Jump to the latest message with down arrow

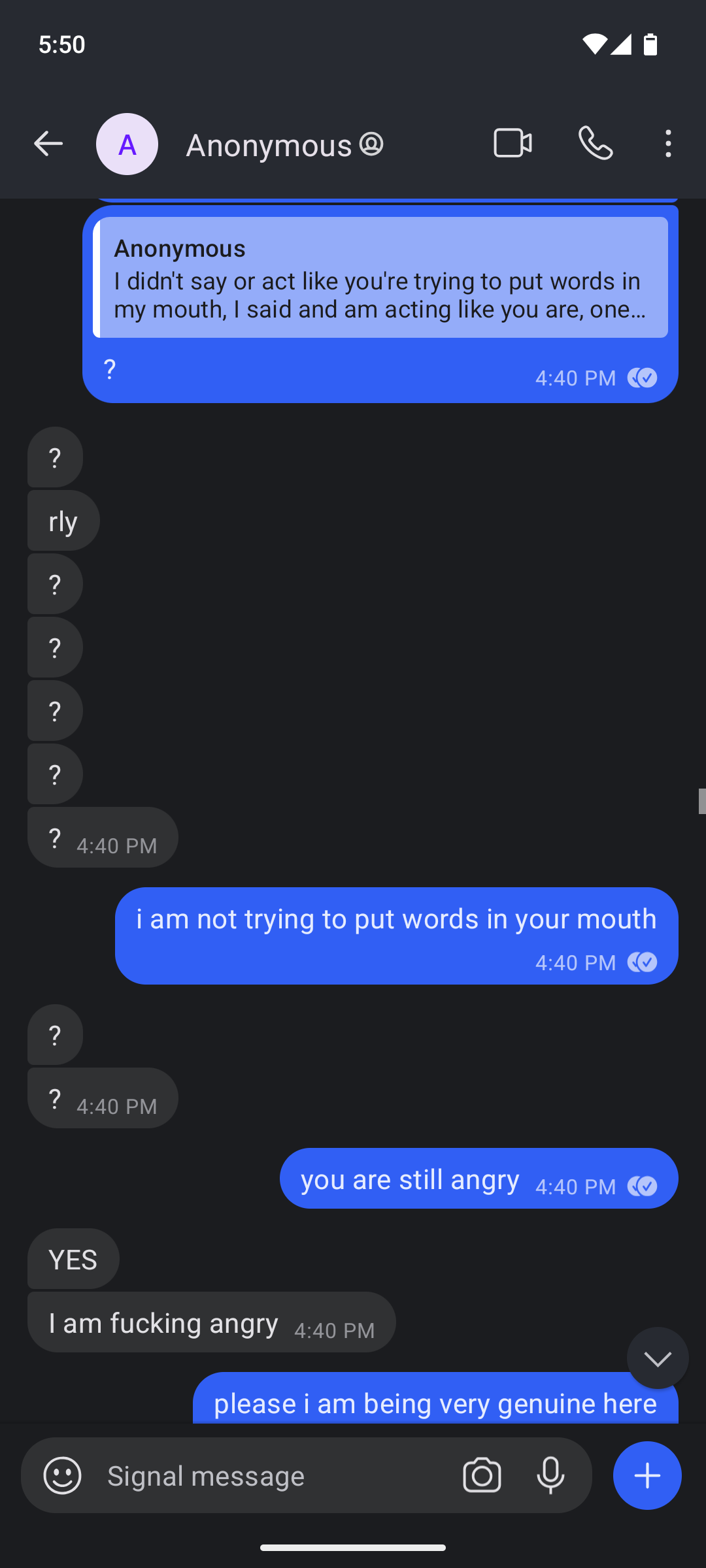pyautogui.click(x=658, y=1358)
